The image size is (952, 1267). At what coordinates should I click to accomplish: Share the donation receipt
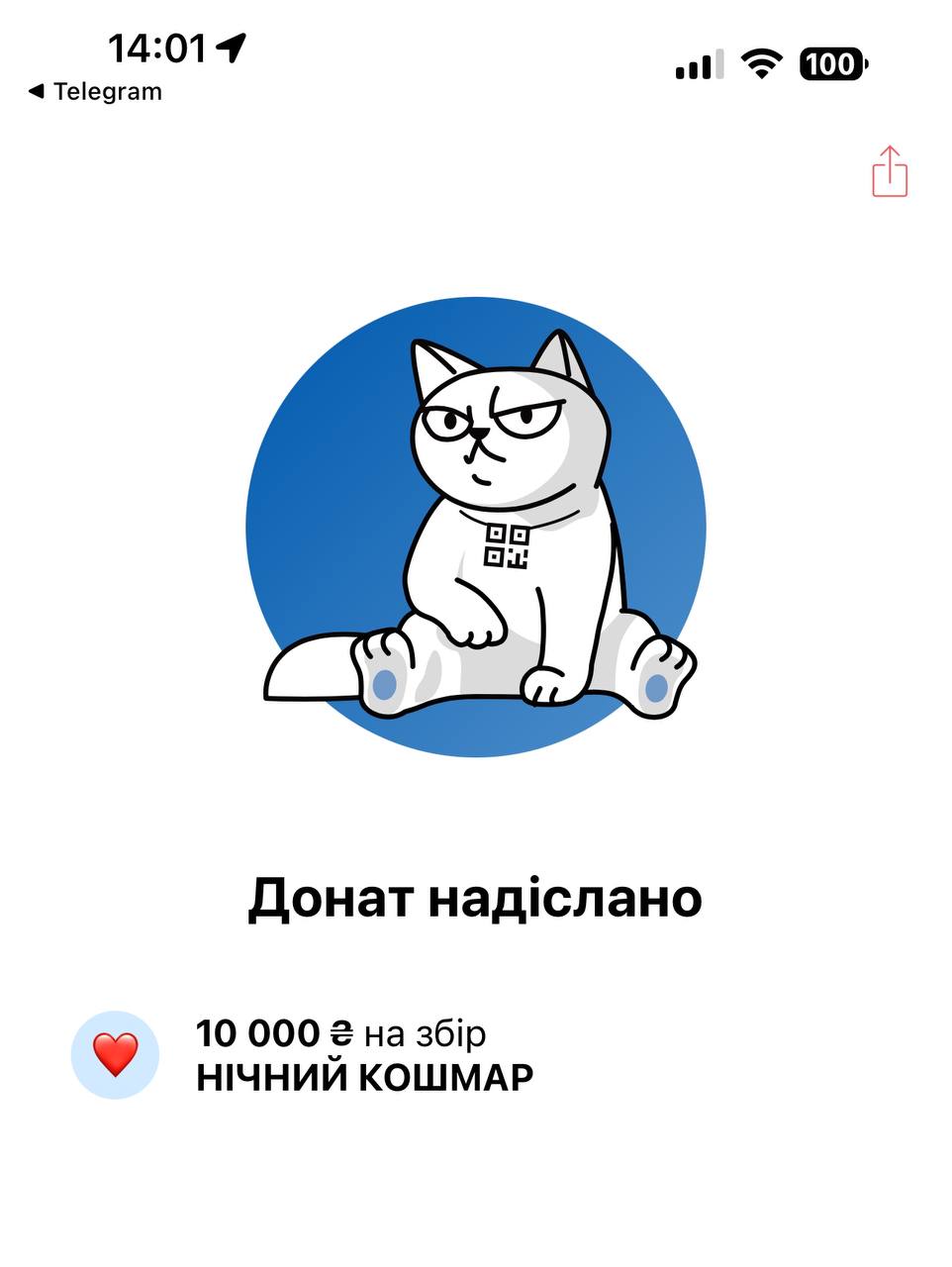tap(889, 172)
